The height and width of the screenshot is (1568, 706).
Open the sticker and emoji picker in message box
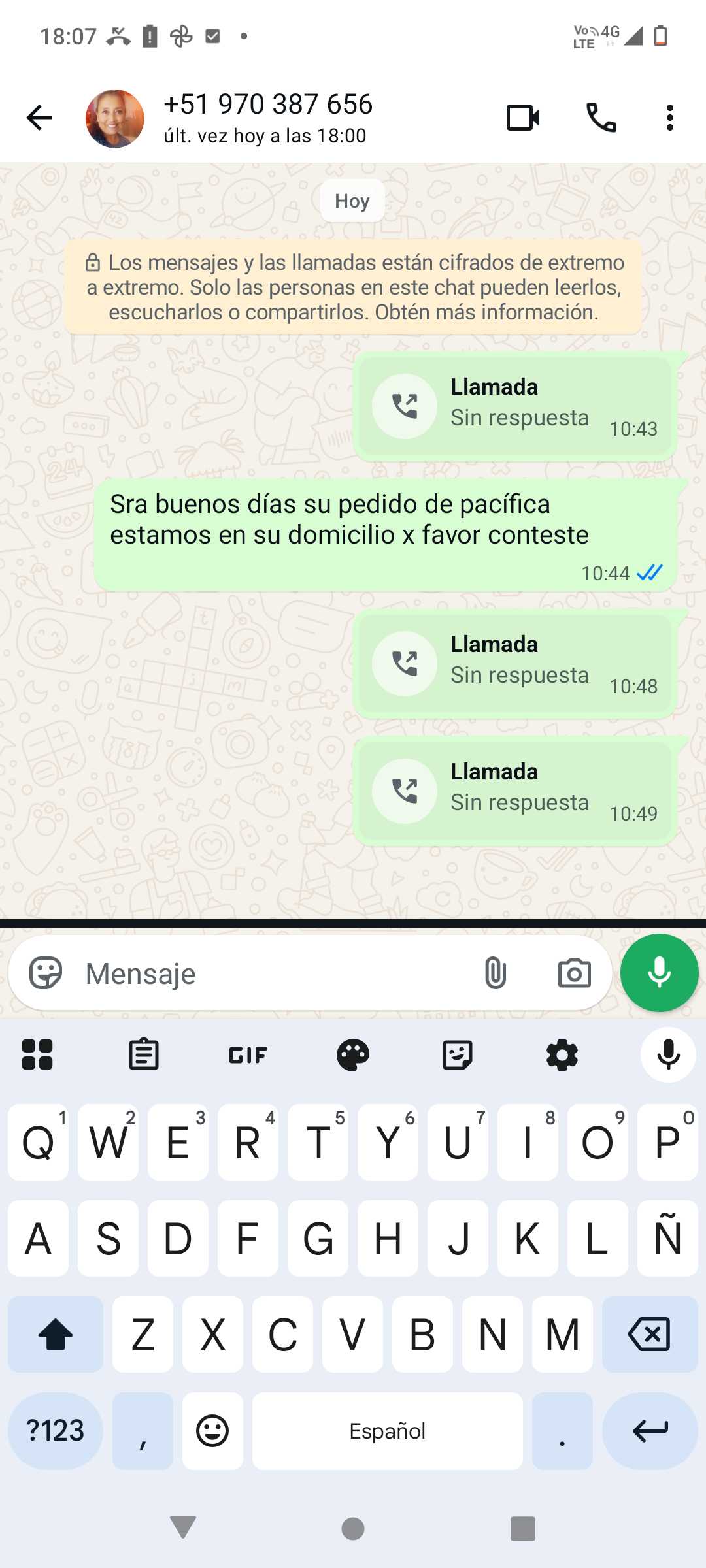(x=46, y=973)
